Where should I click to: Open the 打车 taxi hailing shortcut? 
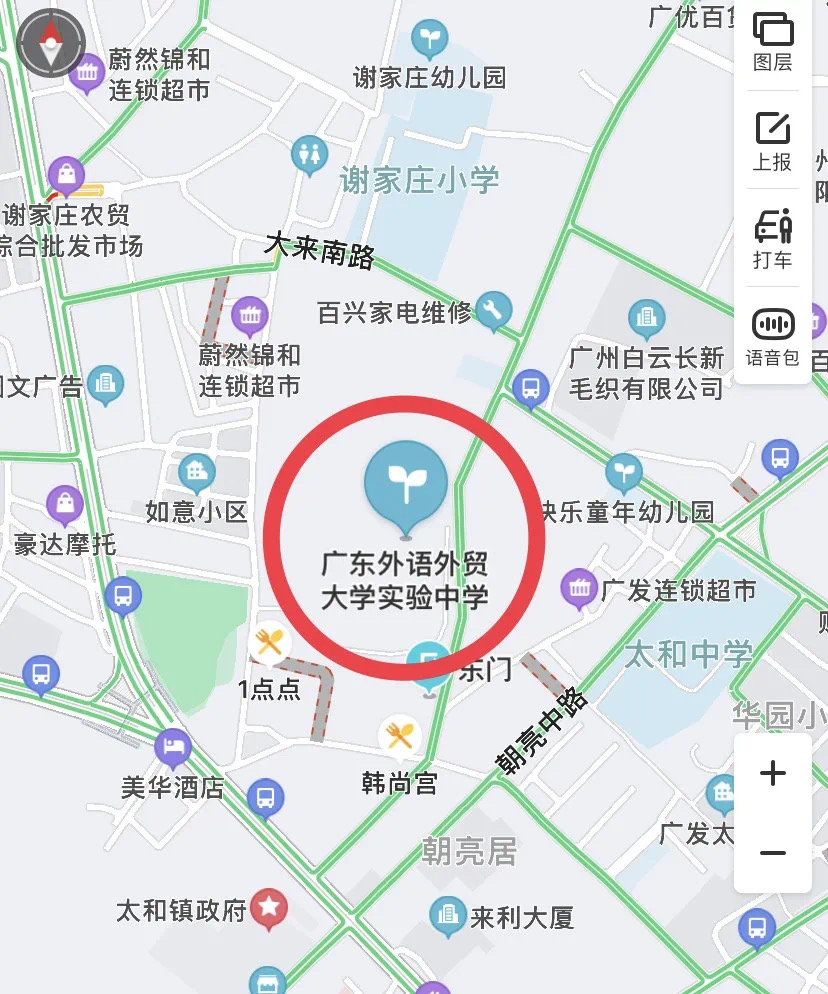pos(772,238)
